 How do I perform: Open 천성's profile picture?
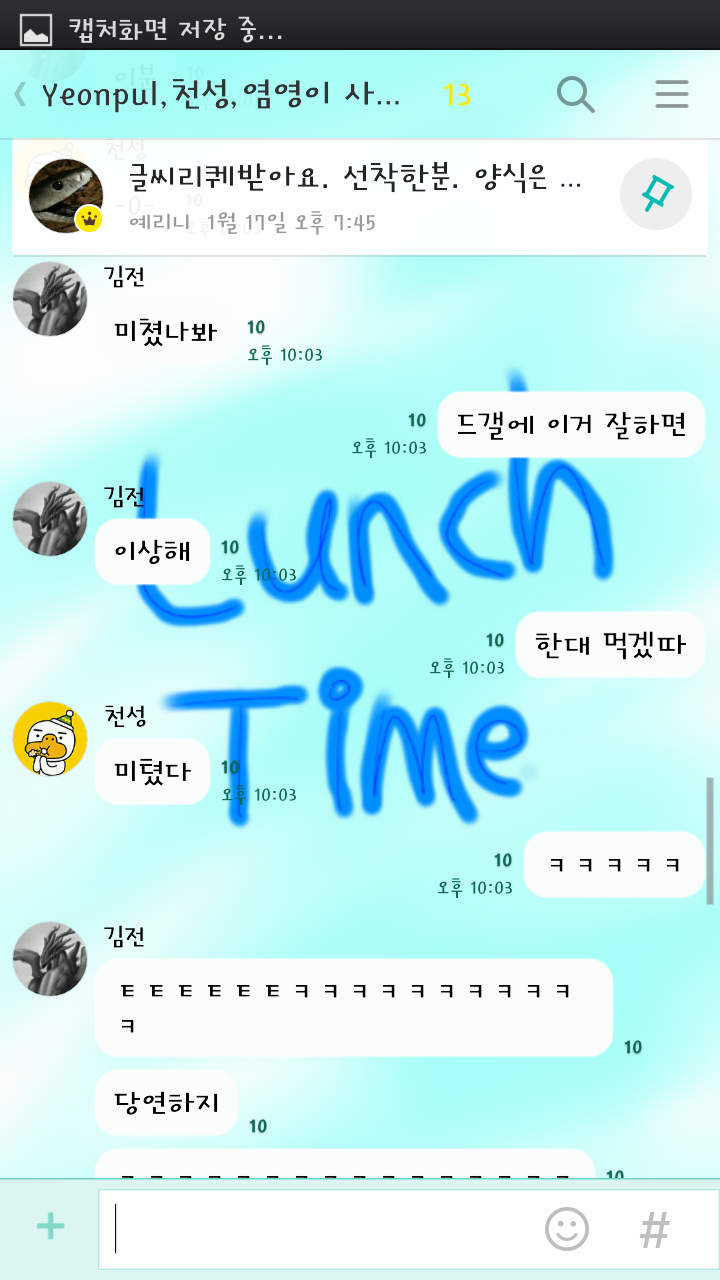(50, 739)
